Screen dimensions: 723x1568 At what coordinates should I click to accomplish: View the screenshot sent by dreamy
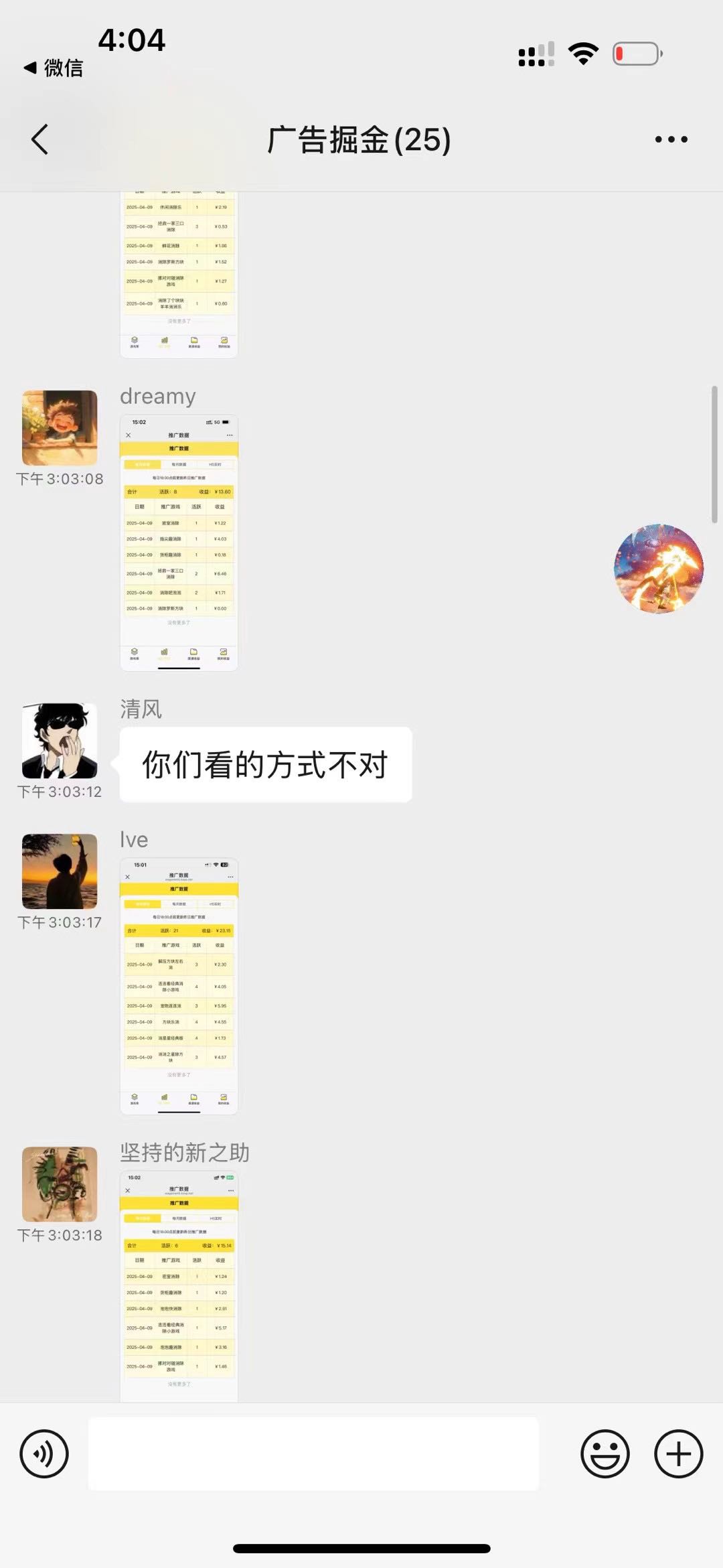click(x=179, y=543)
